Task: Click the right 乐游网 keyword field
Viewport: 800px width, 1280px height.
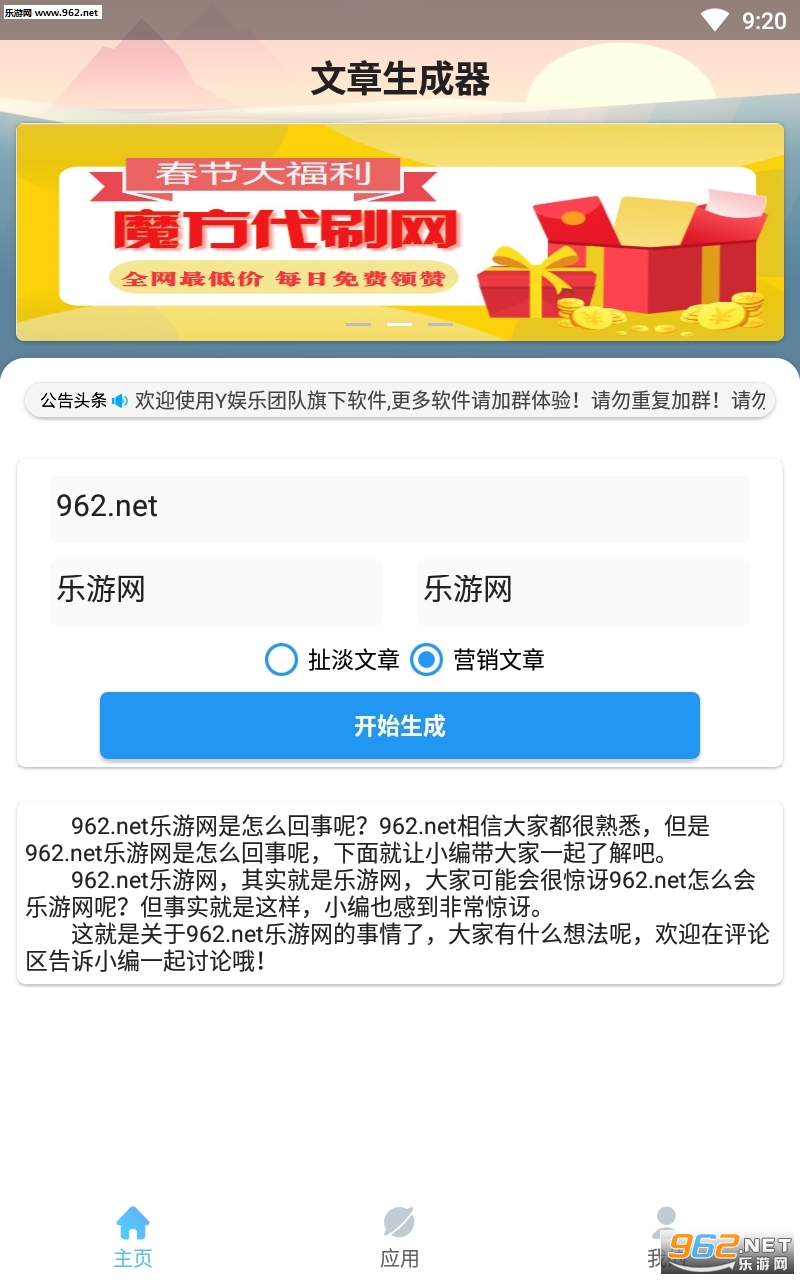Action: 583,592
